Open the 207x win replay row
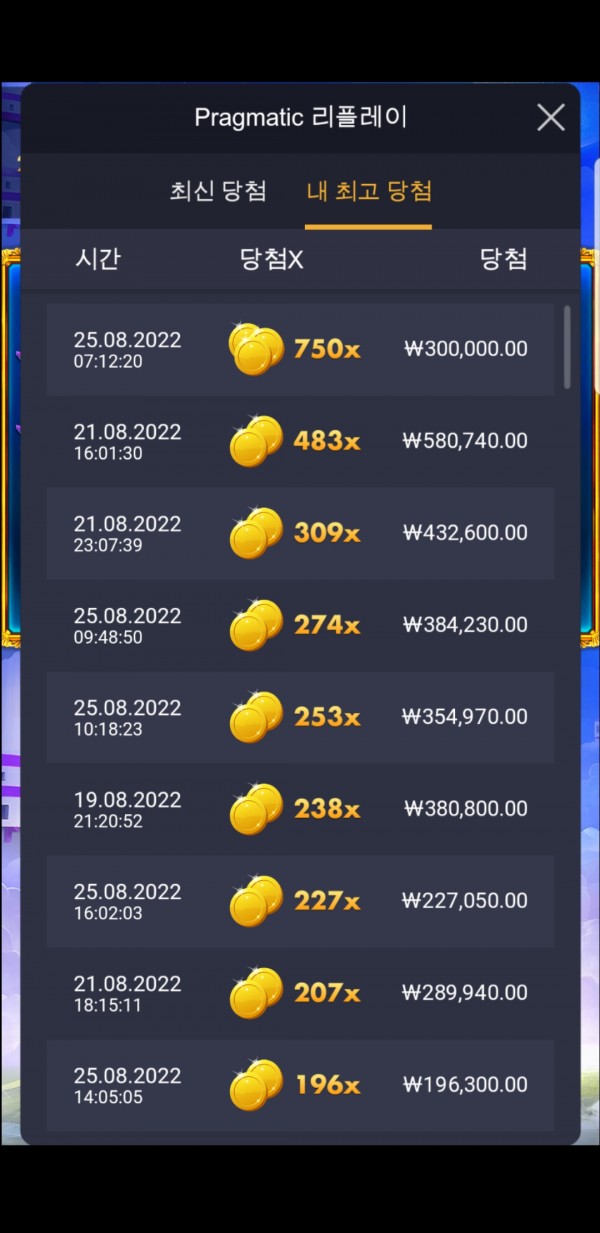This screenshot has width=600, height=1233. pyautogui.click(x=300, y=993)
